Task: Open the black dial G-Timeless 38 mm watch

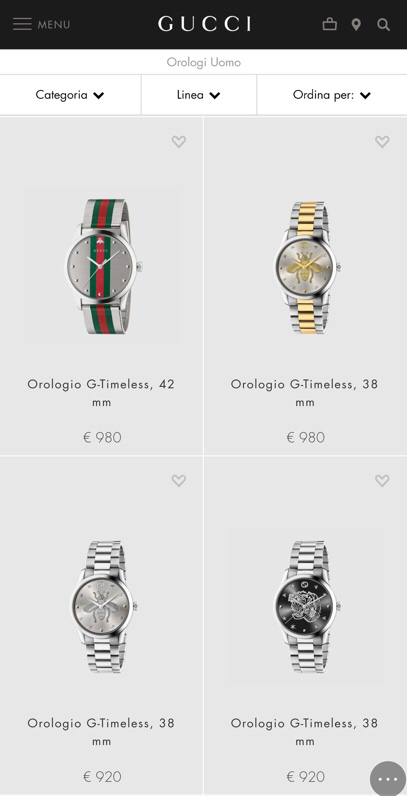Action: 306,607
